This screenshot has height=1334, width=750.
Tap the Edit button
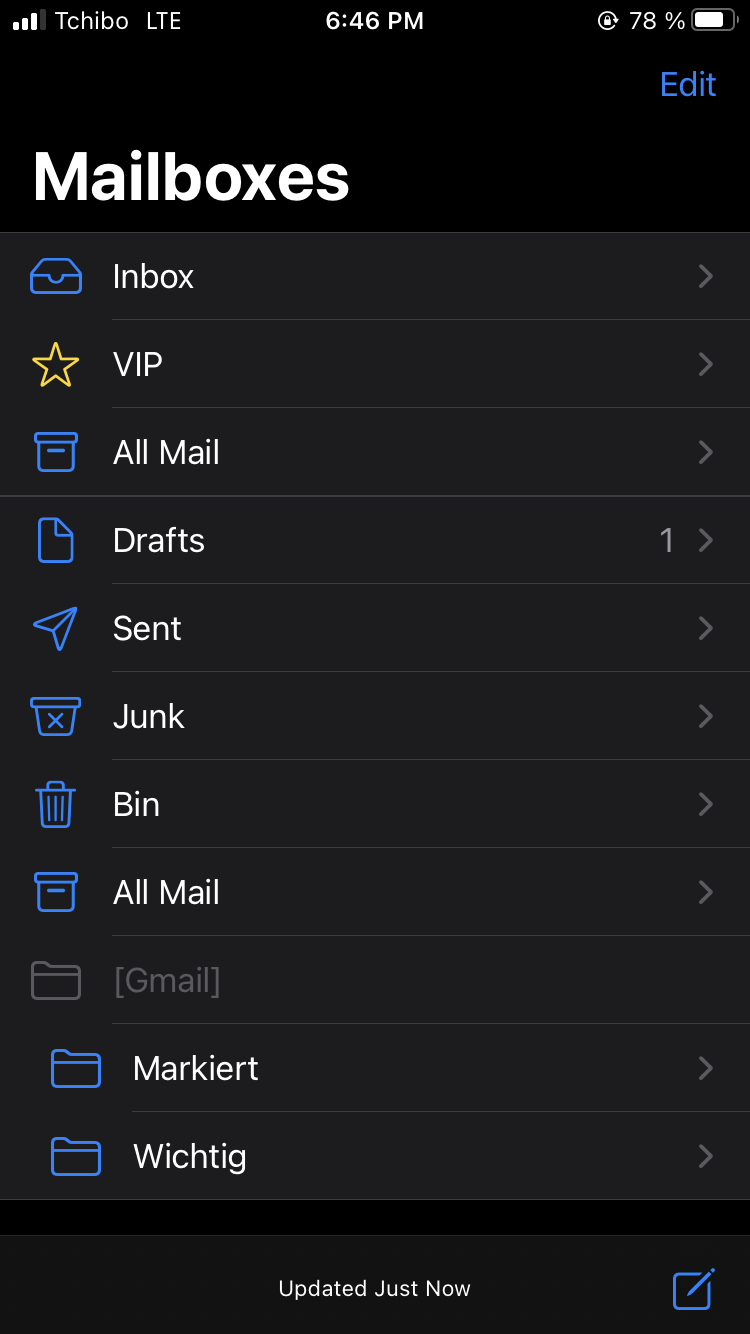688,85
